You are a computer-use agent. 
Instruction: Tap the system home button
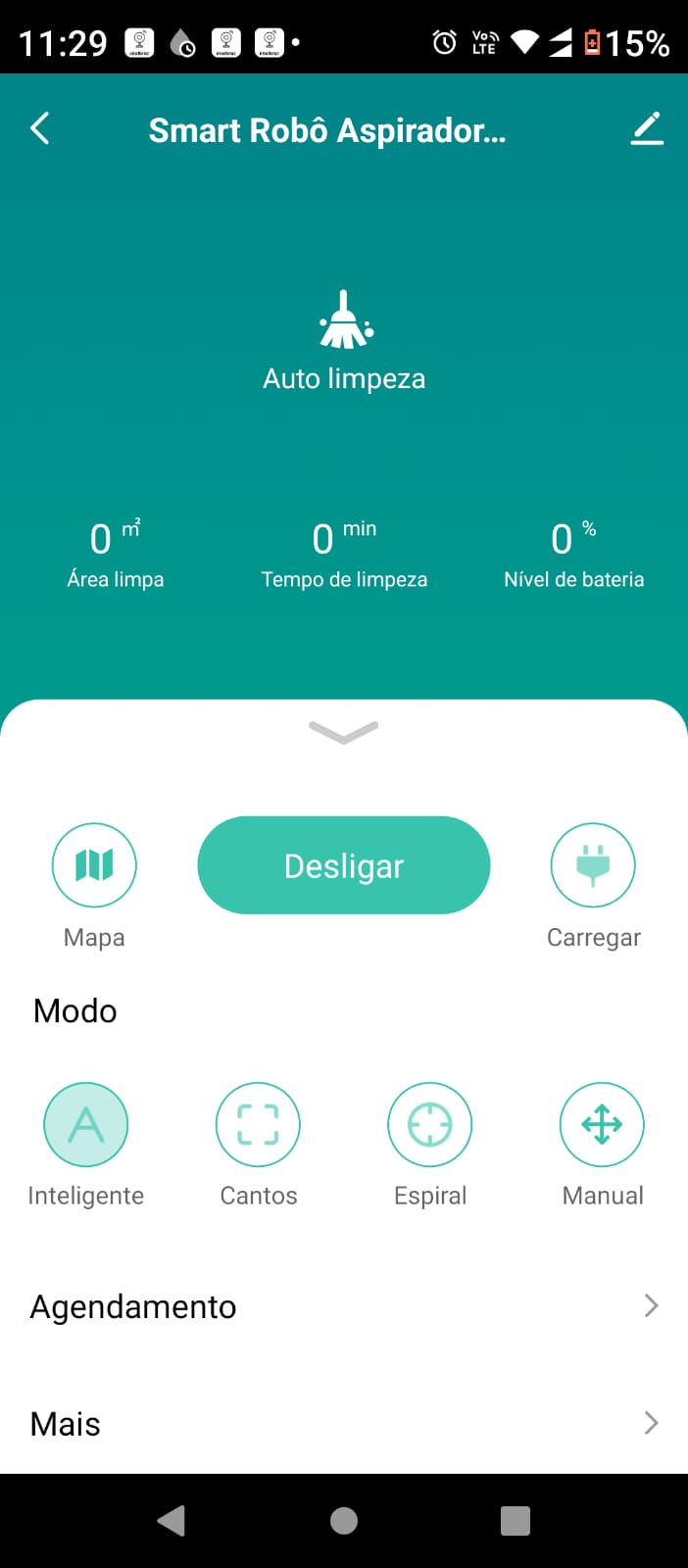[x=344, y=1520]
